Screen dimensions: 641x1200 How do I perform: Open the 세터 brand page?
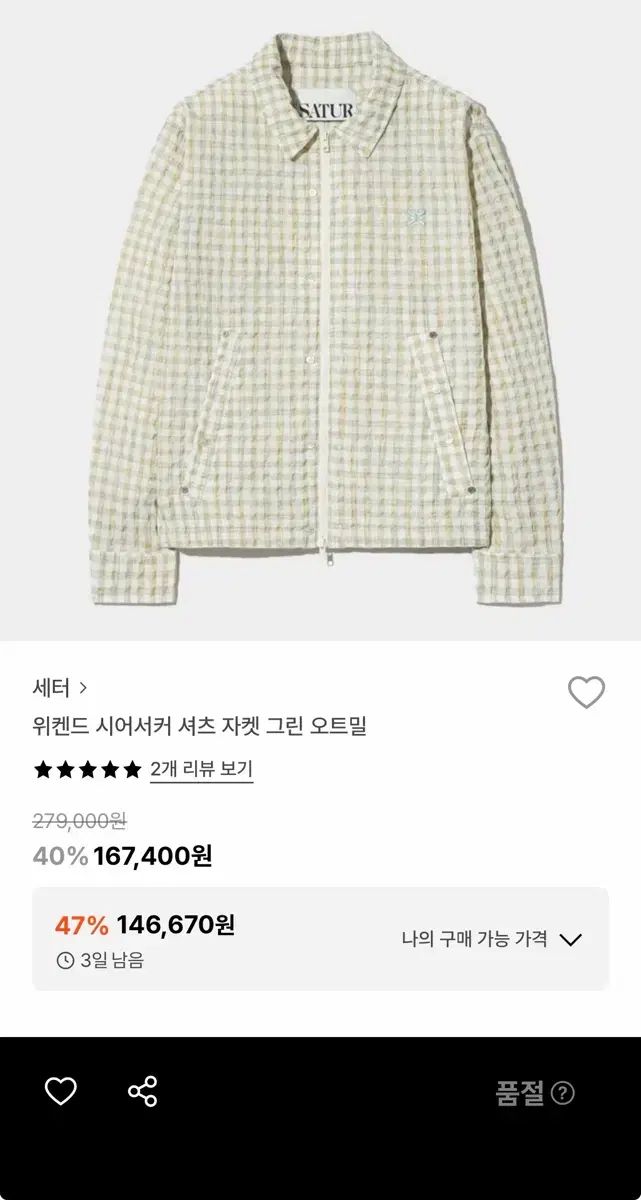(60, 688)
